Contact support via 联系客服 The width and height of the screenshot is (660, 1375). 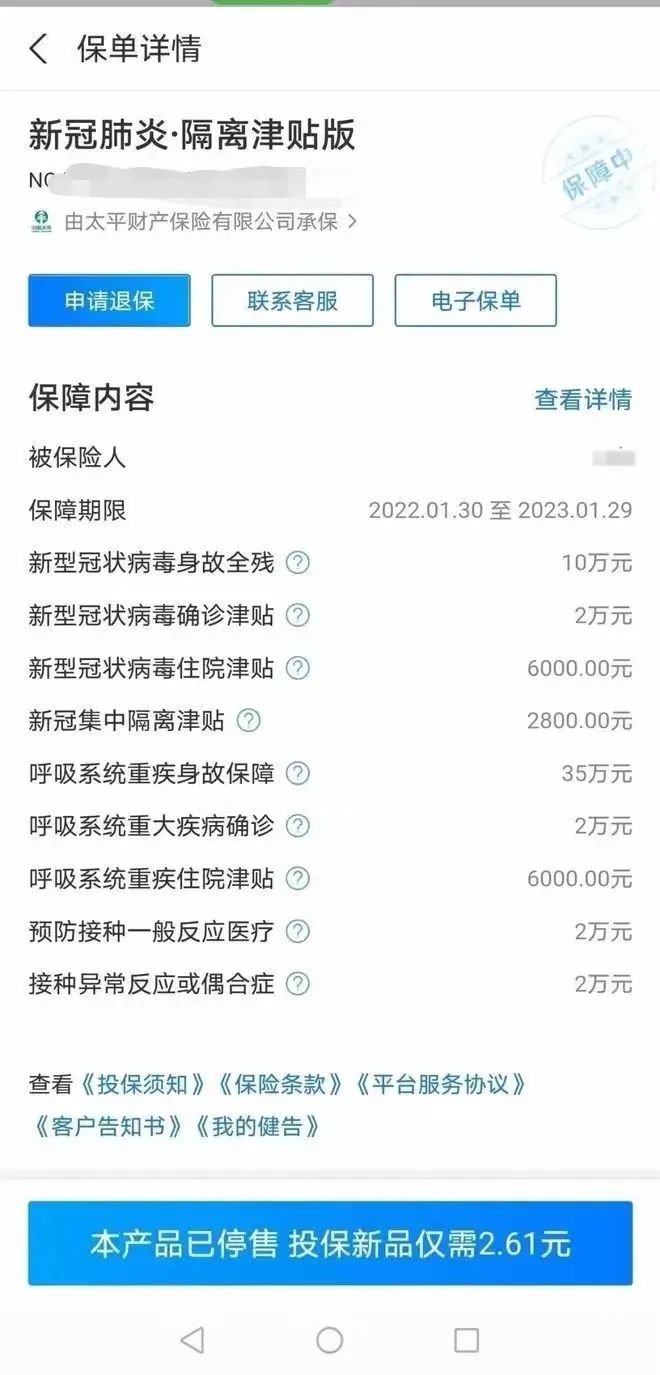(x=292, y=300)
